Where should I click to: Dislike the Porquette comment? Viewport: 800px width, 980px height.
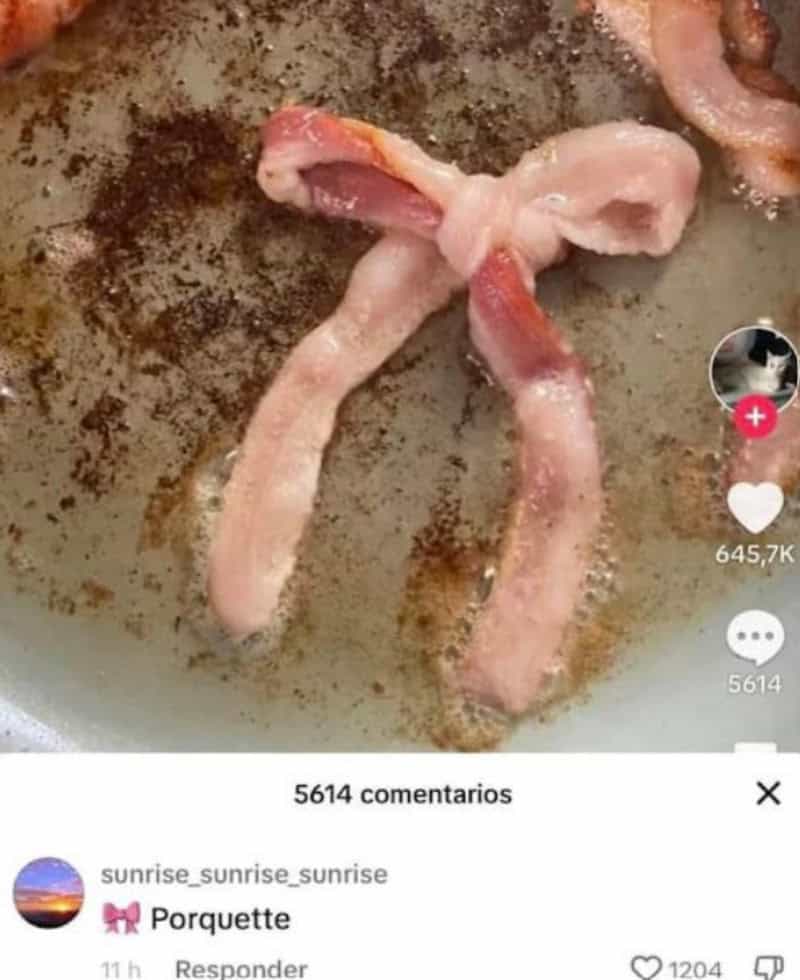point(767,968)
